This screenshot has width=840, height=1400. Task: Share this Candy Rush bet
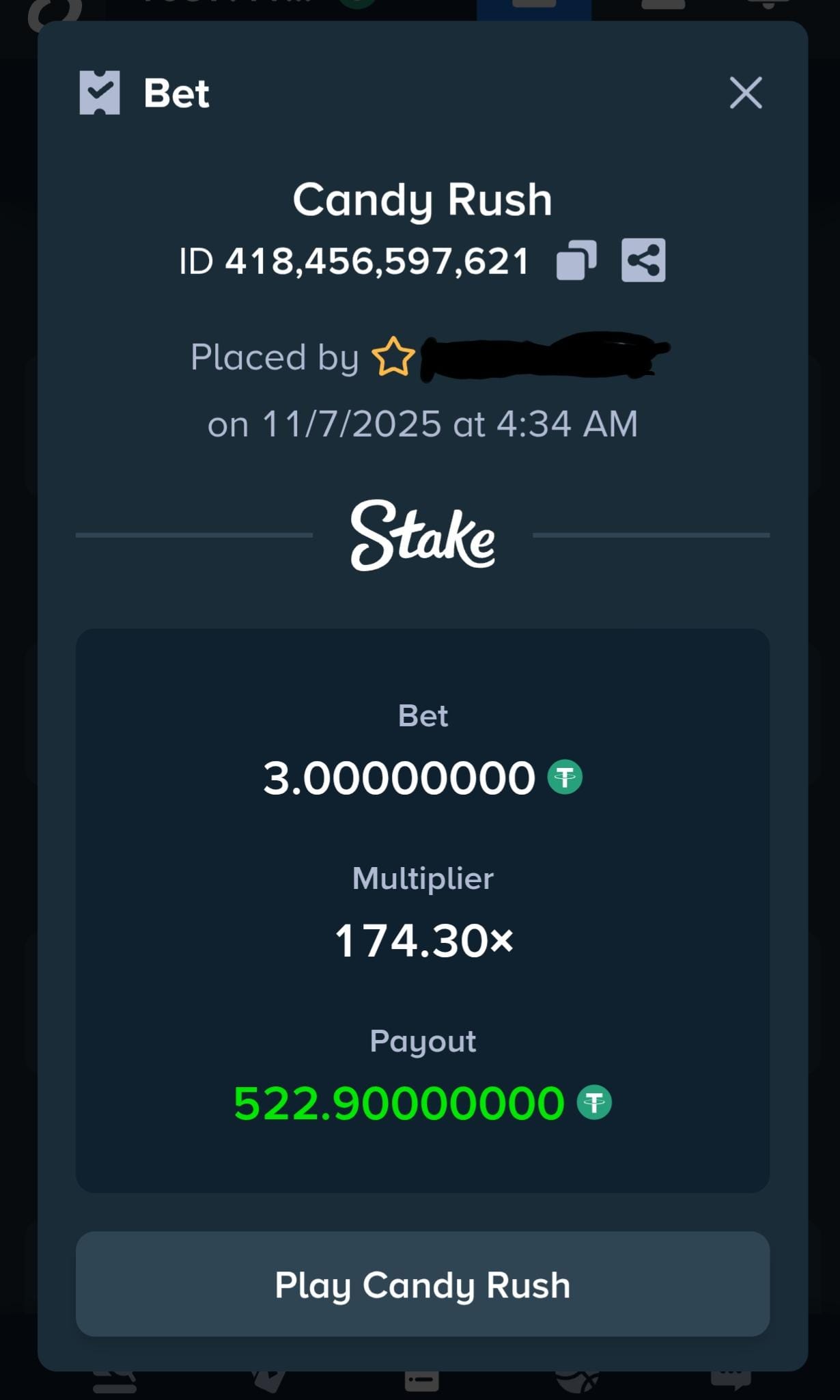(x=643, y=260)
